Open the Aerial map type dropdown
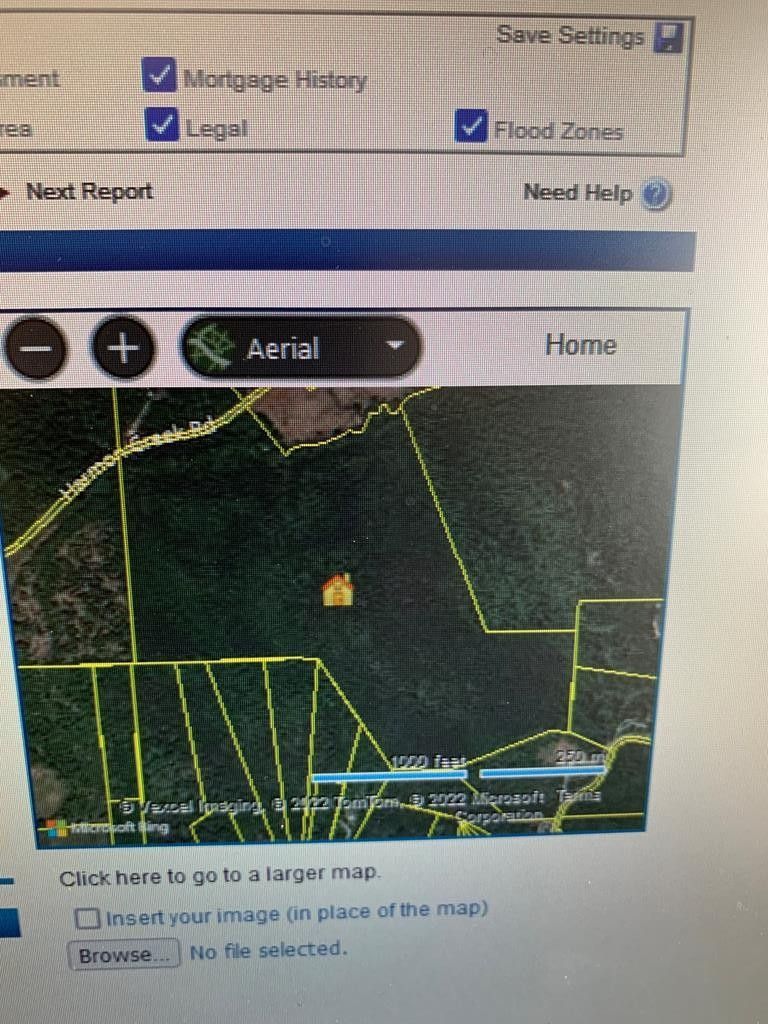Image resolution: width=768 pixels, height=1024 pixels. click(x=395, y=348)
